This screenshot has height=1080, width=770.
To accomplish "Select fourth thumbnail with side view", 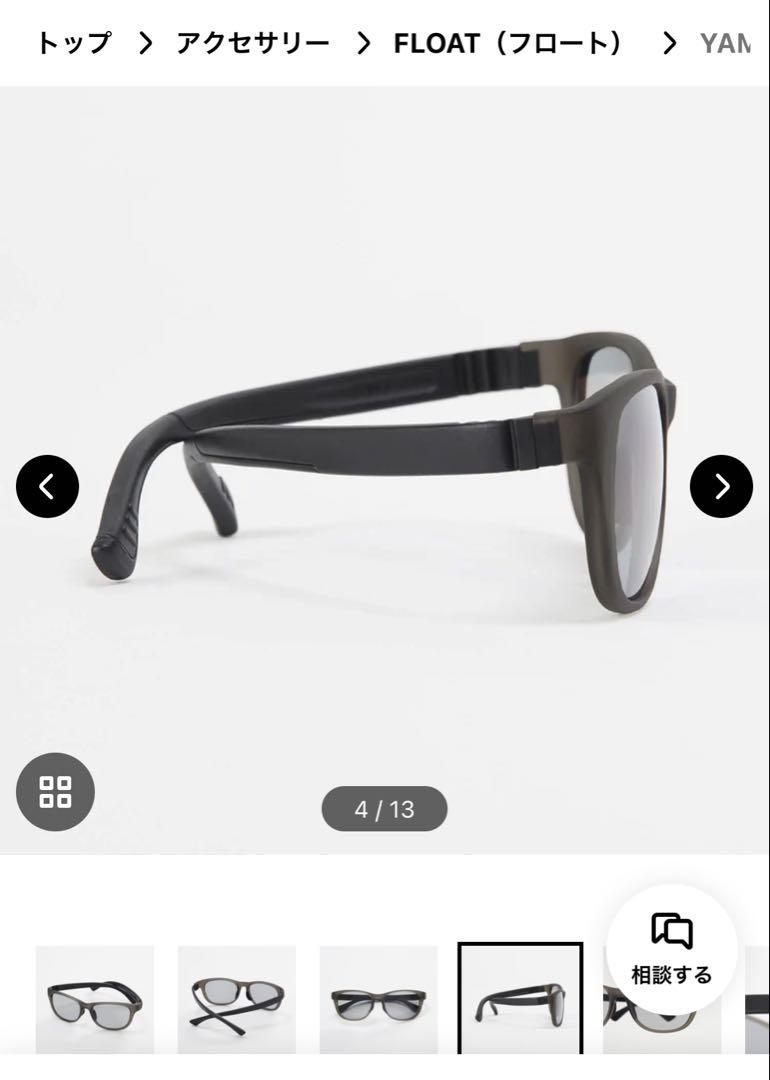I will pos(520,999).
